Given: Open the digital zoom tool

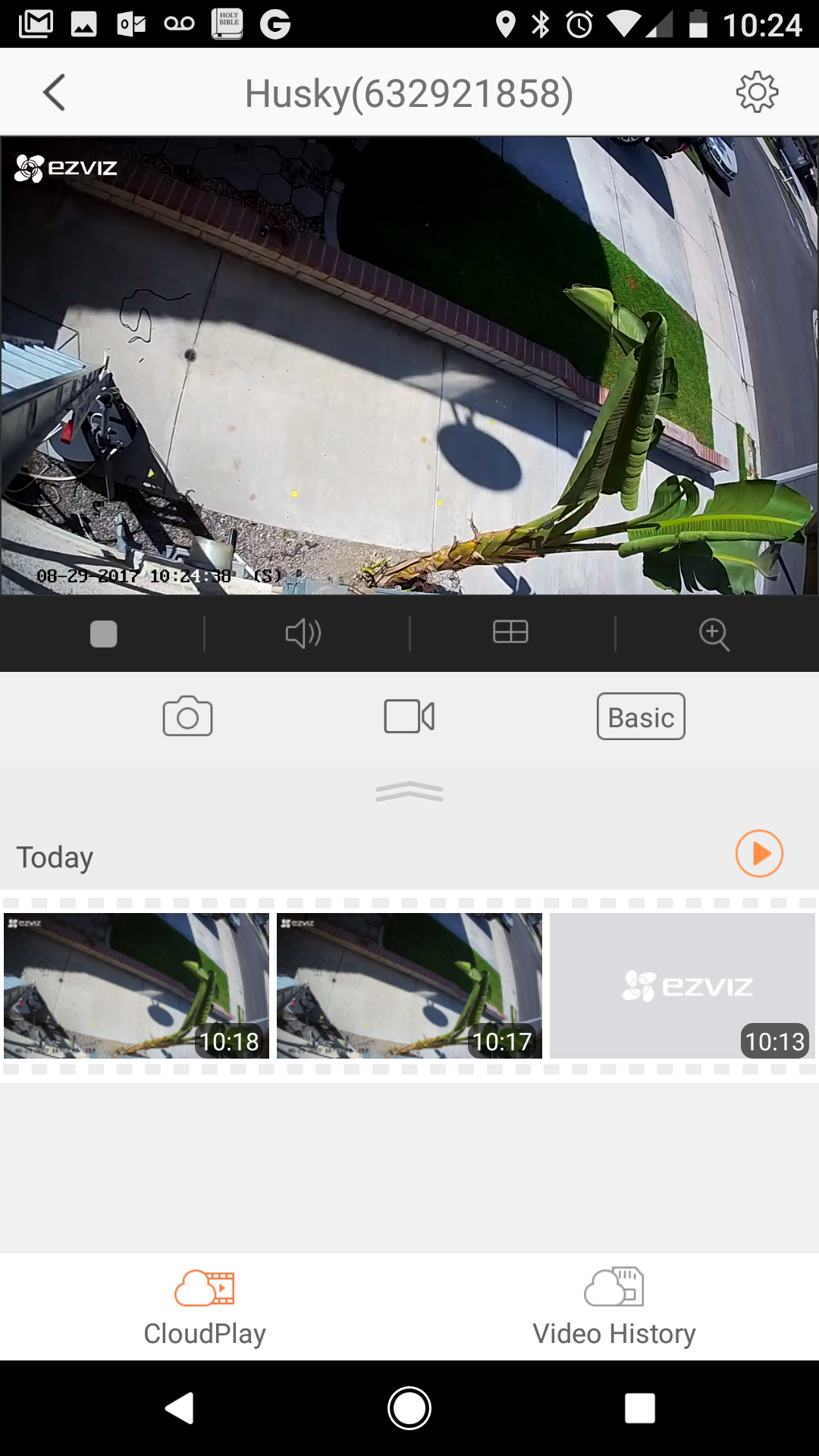Looking at the screenshot, I should point(714,634).
